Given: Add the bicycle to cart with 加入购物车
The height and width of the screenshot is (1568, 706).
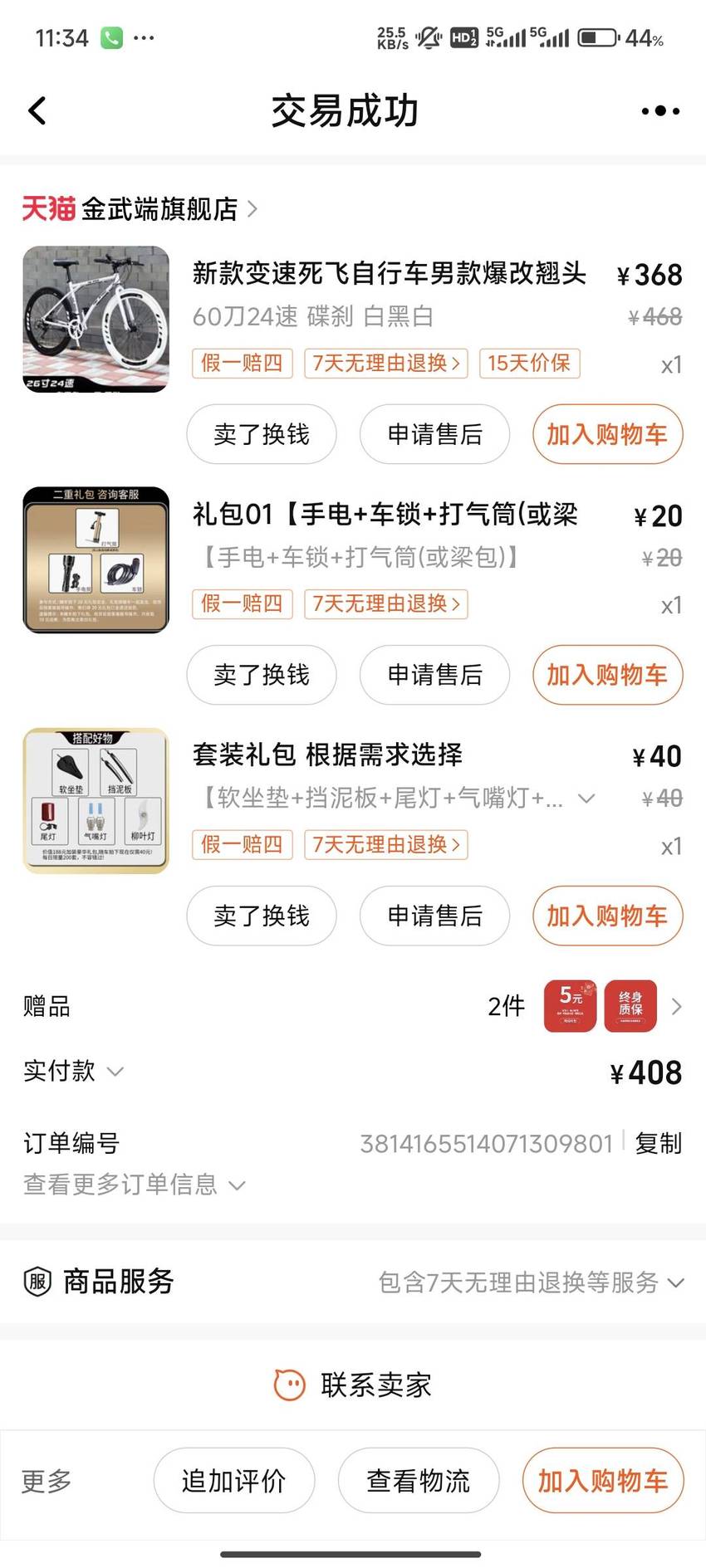Looking at the screenshot, I should tap(607, 434).
